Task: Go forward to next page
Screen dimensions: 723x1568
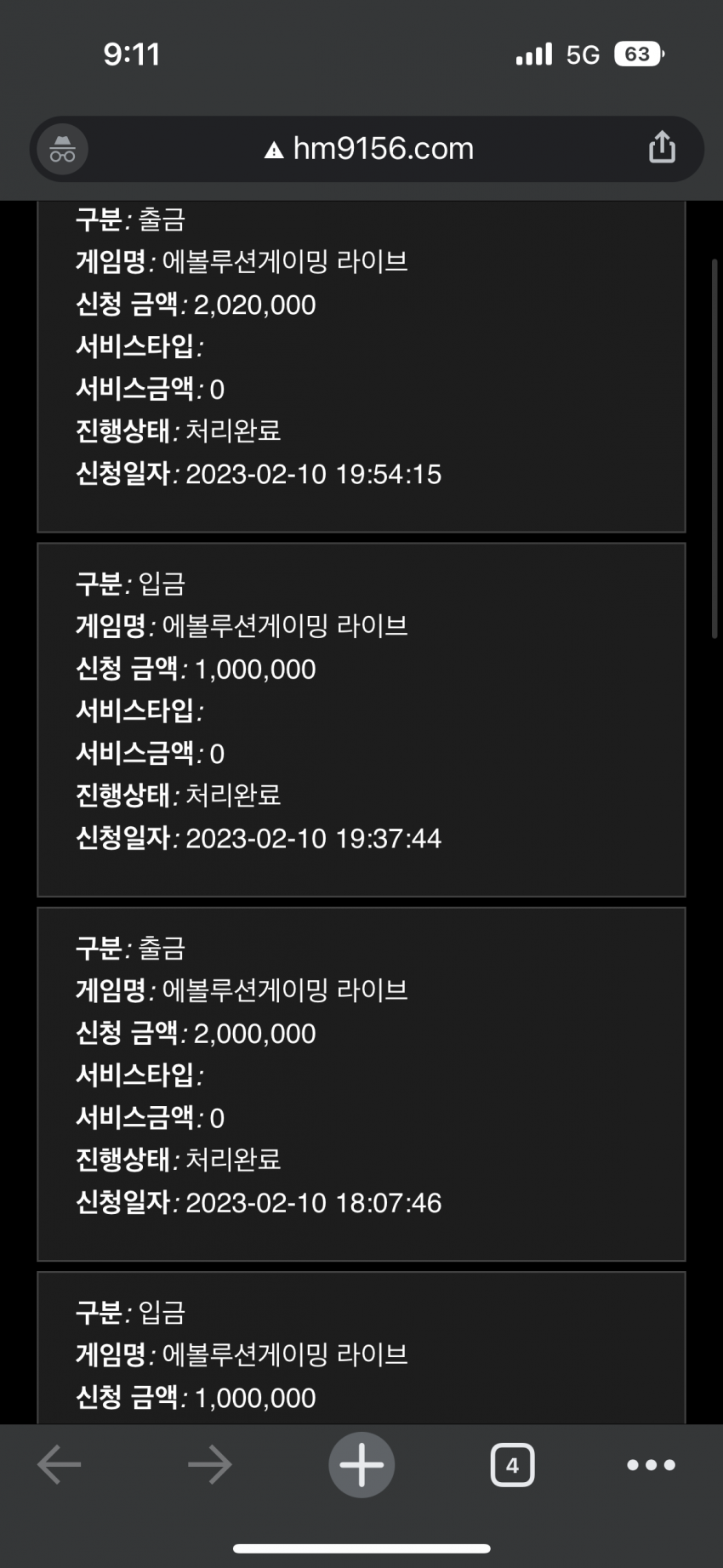Action: point(209,1464)
